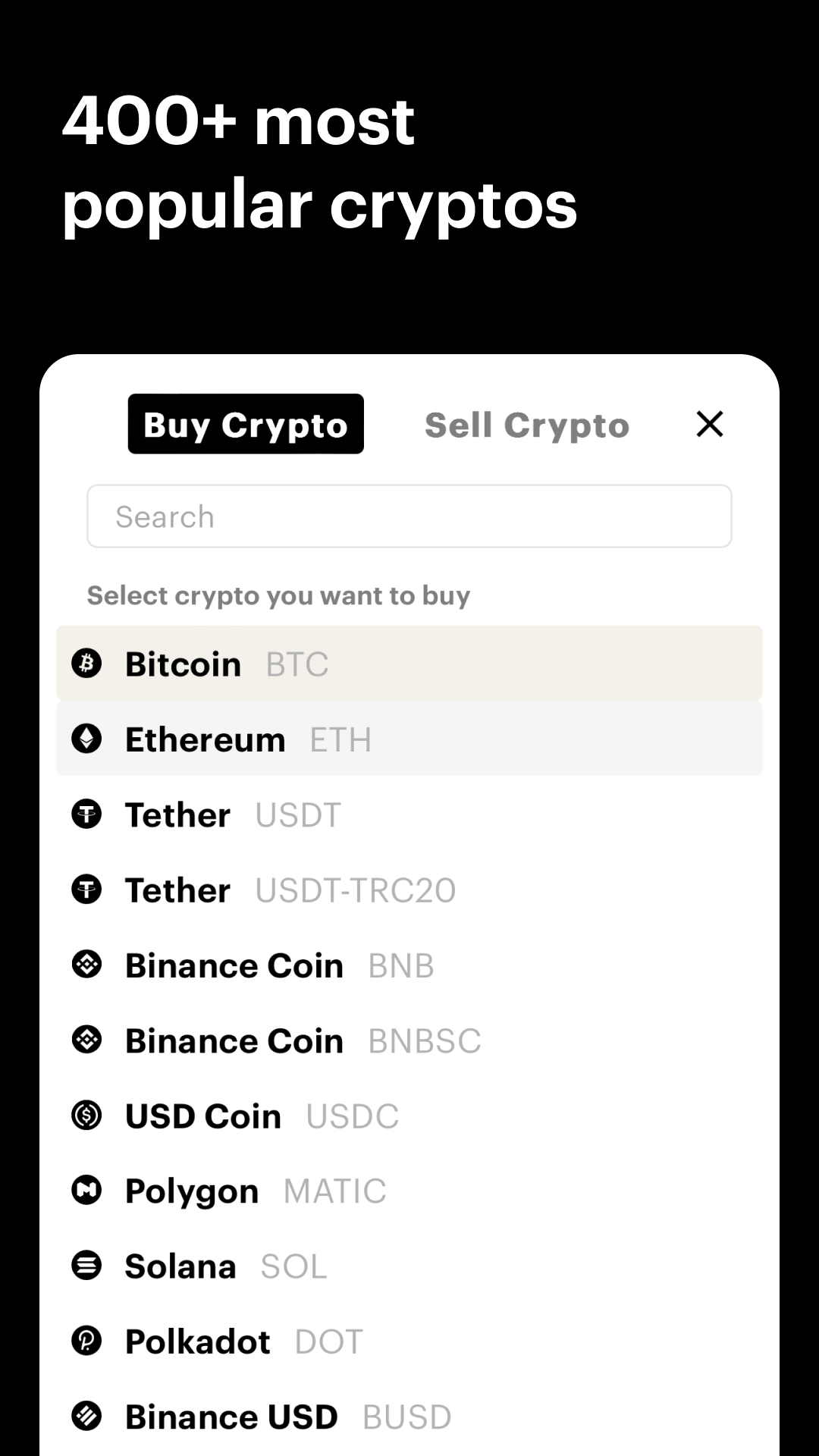Image resolution: width=819 pixels, height=1456 pixels.
Task: Choose Tether USDT-TRC20 to buy
Action: click(x=409, y=890)
